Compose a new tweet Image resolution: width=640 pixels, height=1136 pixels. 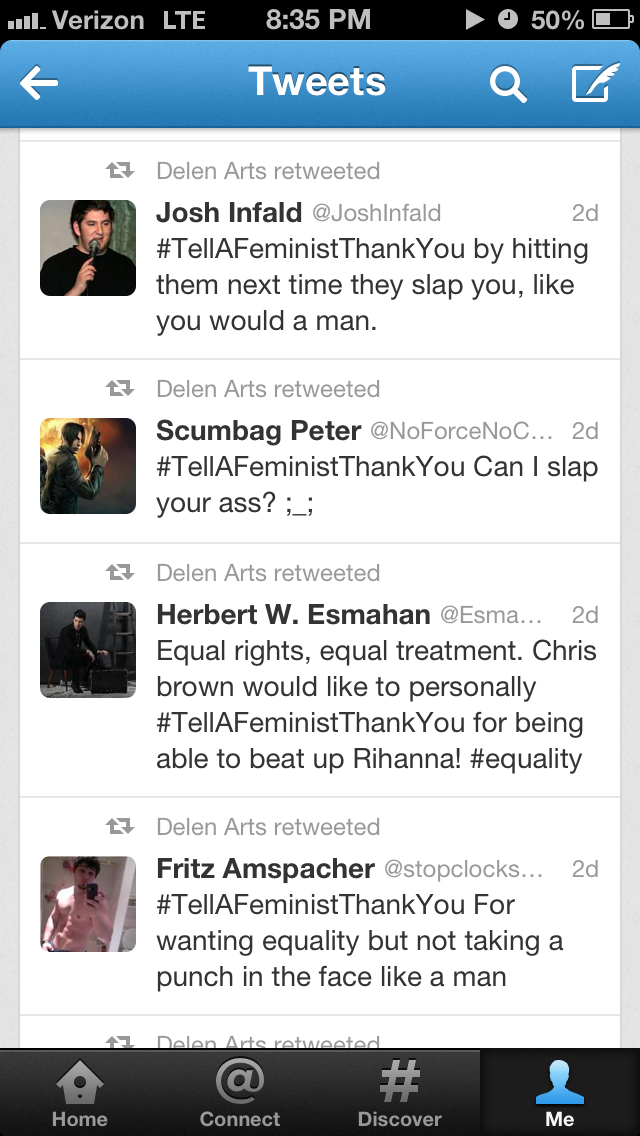point(595,84)
